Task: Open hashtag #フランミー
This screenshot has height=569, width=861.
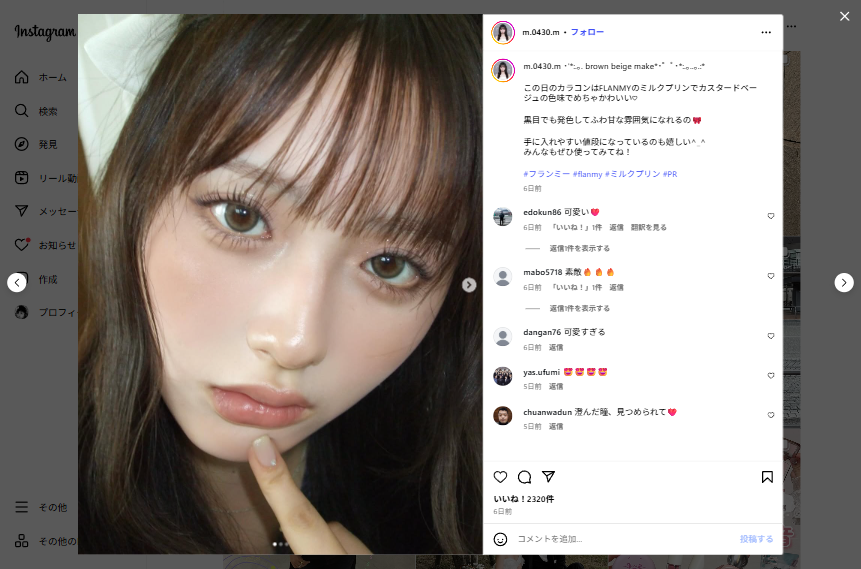Action: click(x=545, y=174)
